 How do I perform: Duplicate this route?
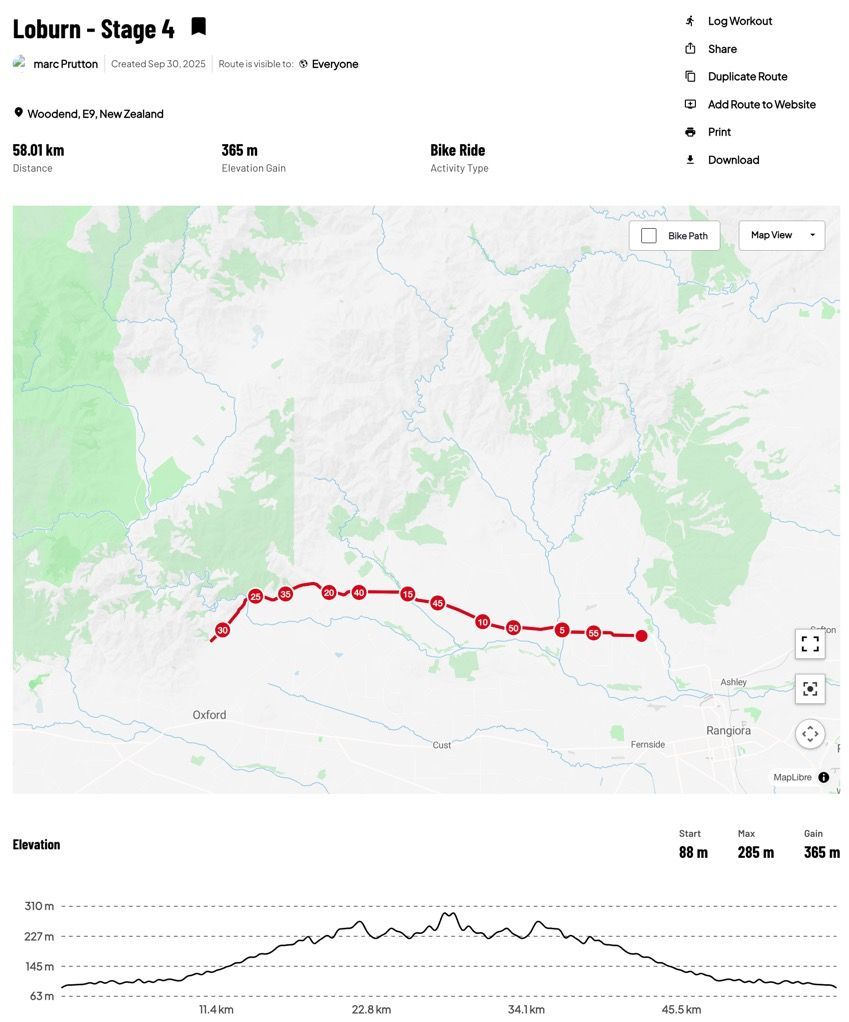[x=746, y=77]
